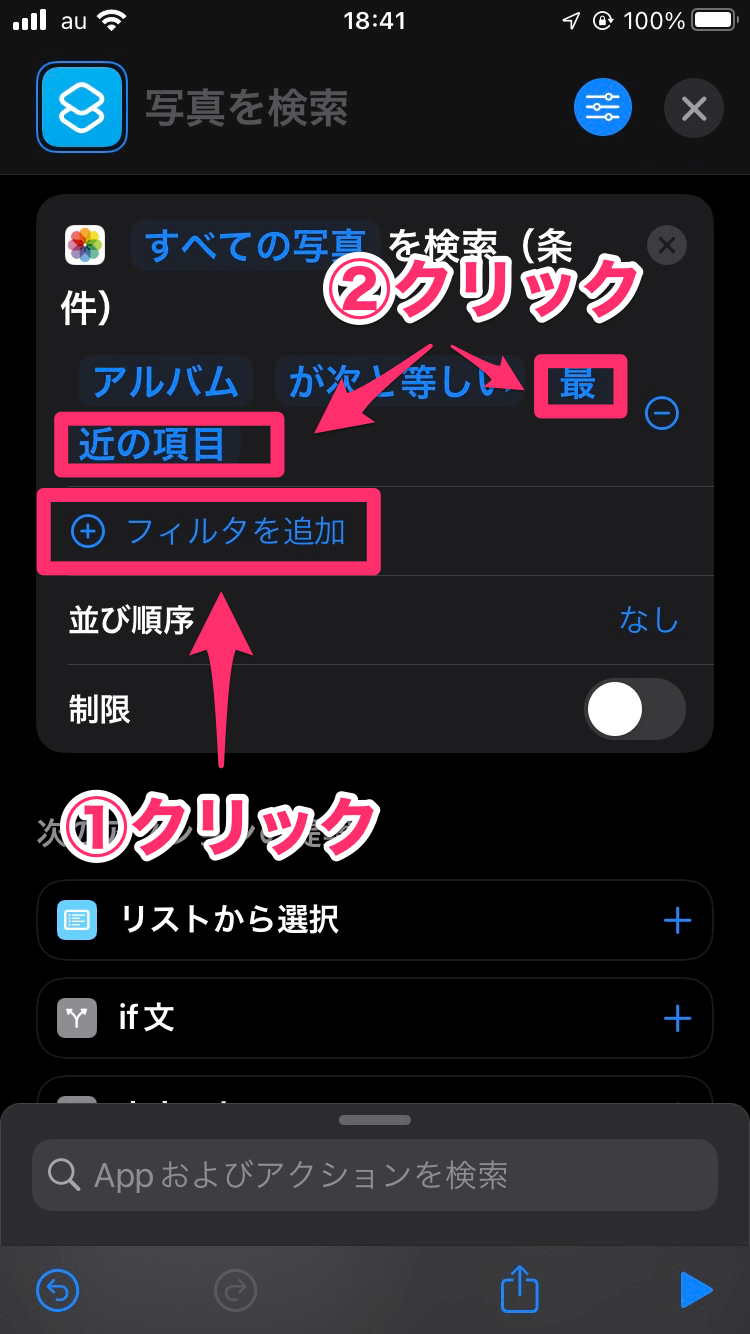Image resolution: width=750 pixels, height=1334 pixels.
Task: Change the すべての写真 parameter
Action: 255,245
